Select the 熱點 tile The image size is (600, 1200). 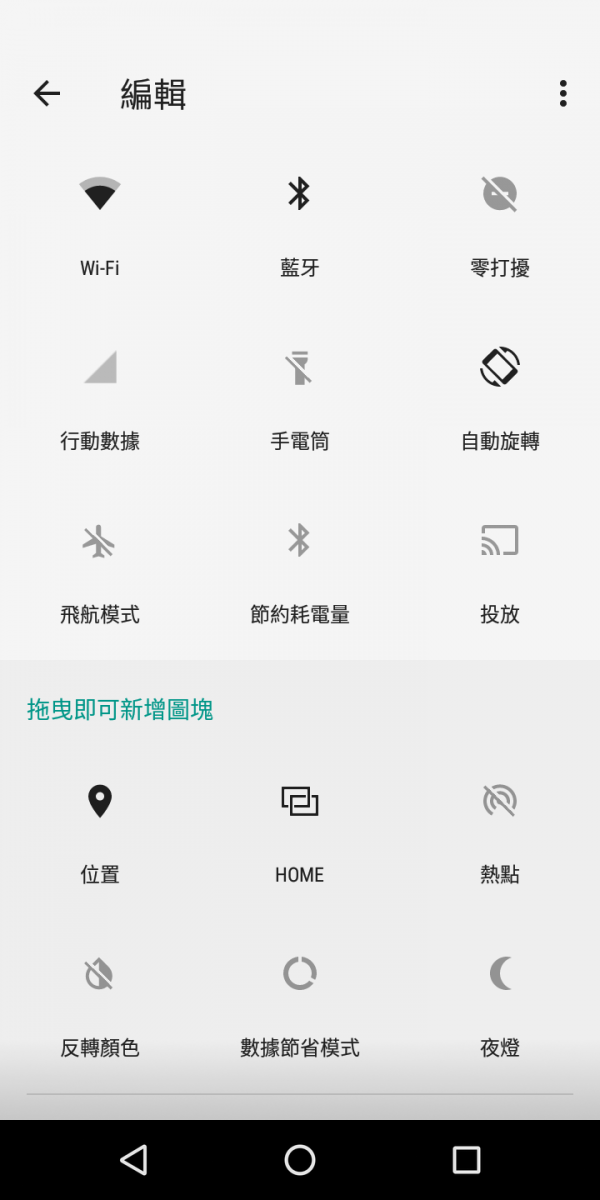(x=500, y=833)
